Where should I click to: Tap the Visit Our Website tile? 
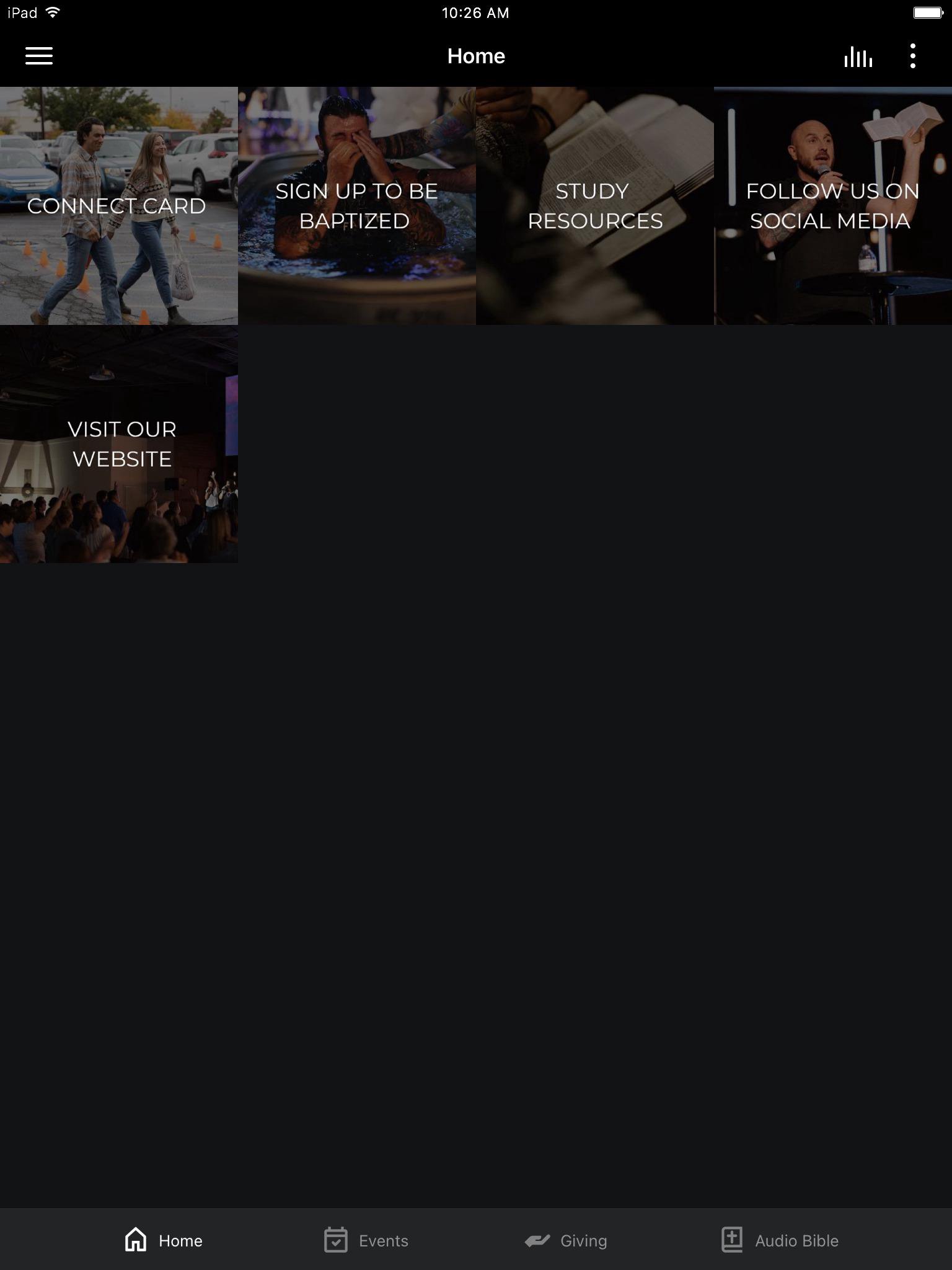(118, 444)
